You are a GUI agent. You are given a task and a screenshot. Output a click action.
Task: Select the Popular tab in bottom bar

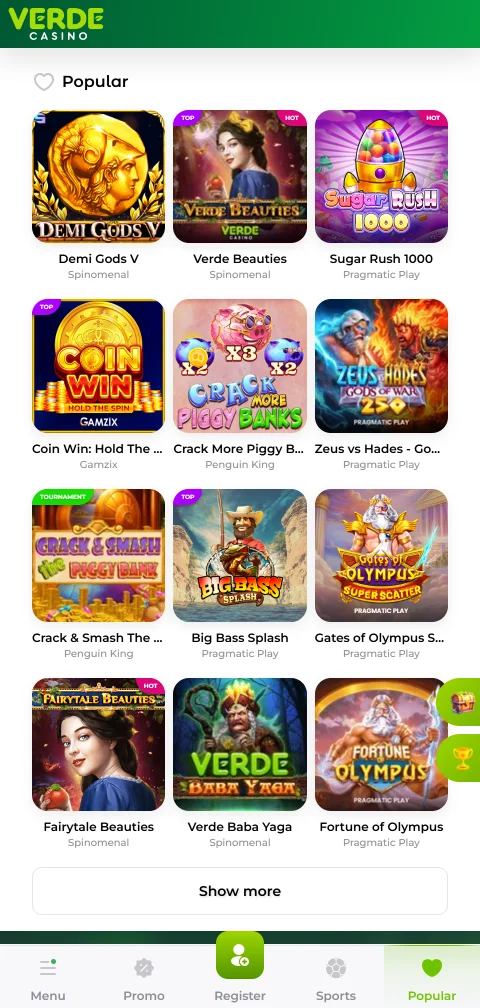pyautogui.click(x=432, y=979)
